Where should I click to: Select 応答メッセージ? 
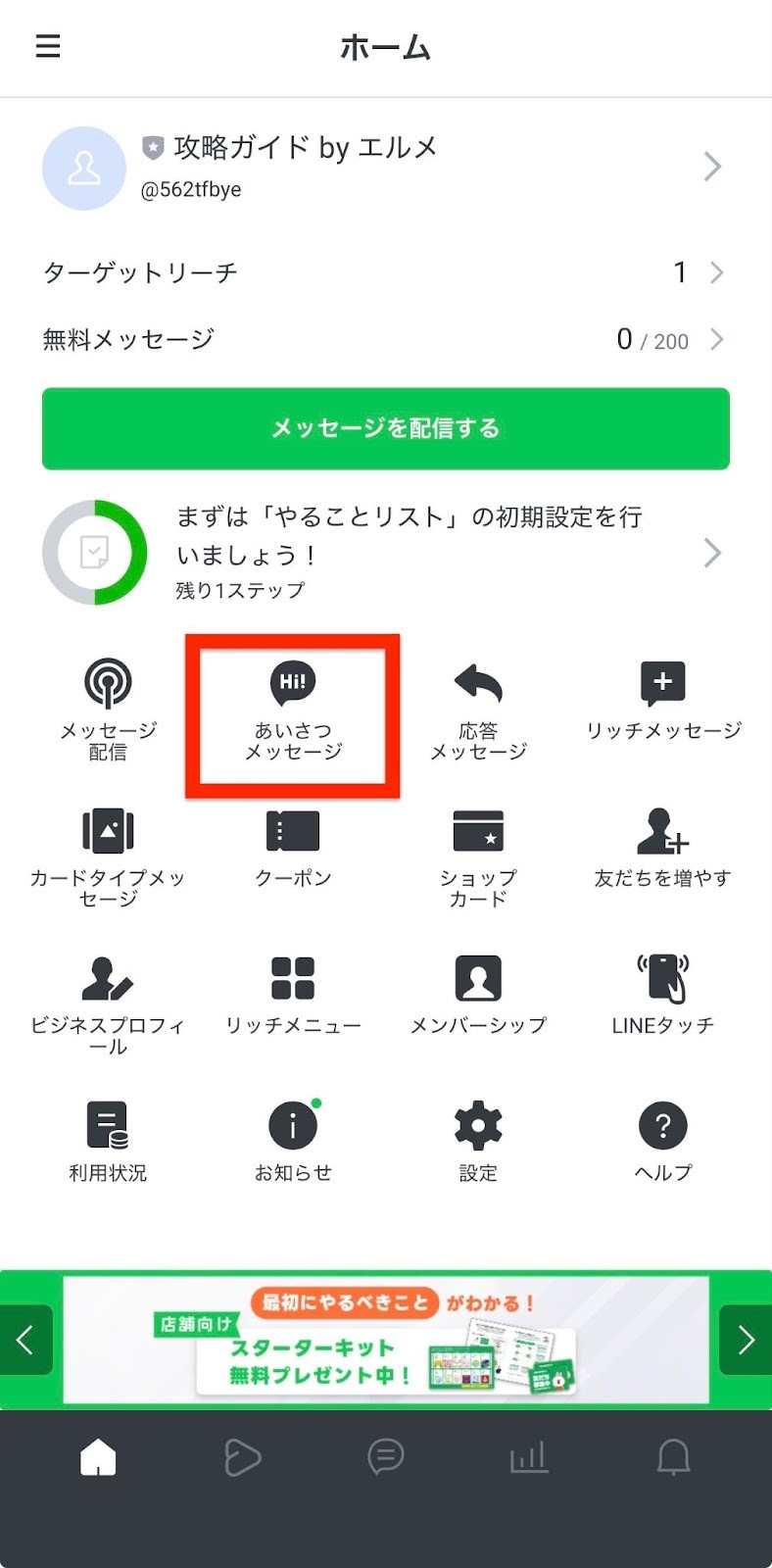tap(478, 708)
